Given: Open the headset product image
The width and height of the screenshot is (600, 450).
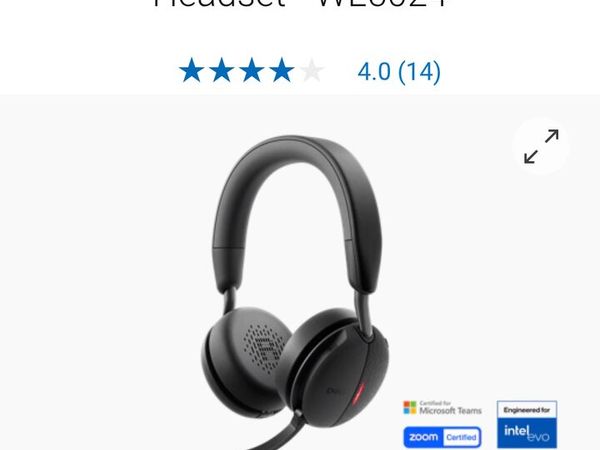Looking at the screenshot, I should pyautogui.click(x=290, y=290).
